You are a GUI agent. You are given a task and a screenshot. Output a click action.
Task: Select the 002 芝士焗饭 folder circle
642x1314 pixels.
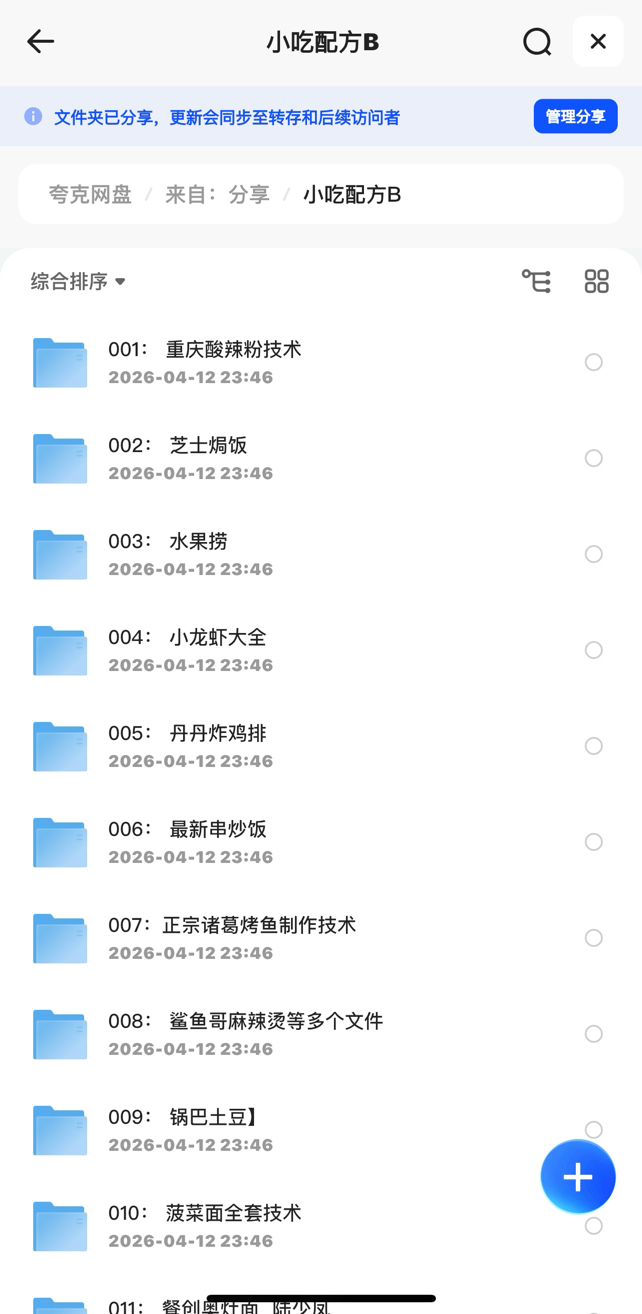point(594,458)
